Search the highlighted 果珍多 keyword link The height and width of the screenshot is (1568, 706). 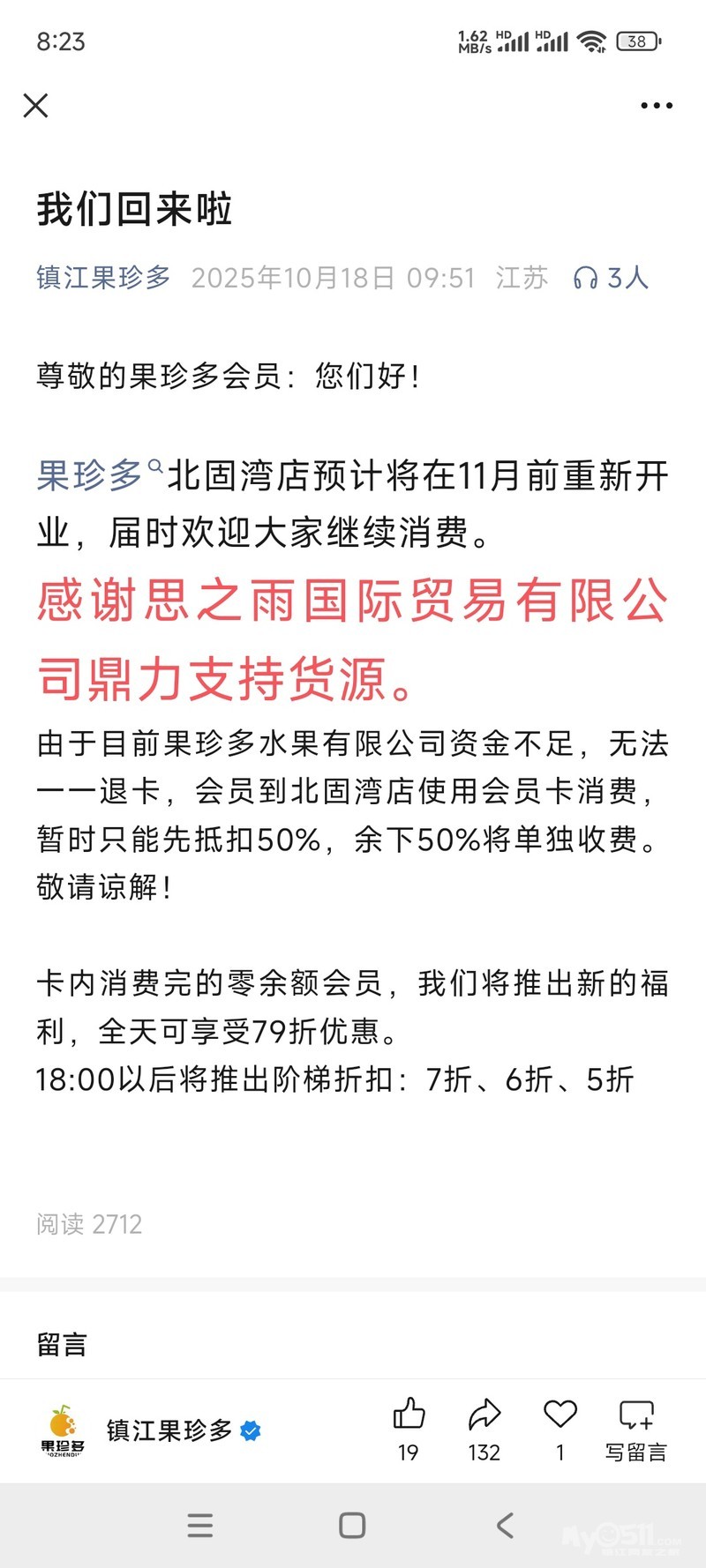pyautogui.click(x=99, y=476)
